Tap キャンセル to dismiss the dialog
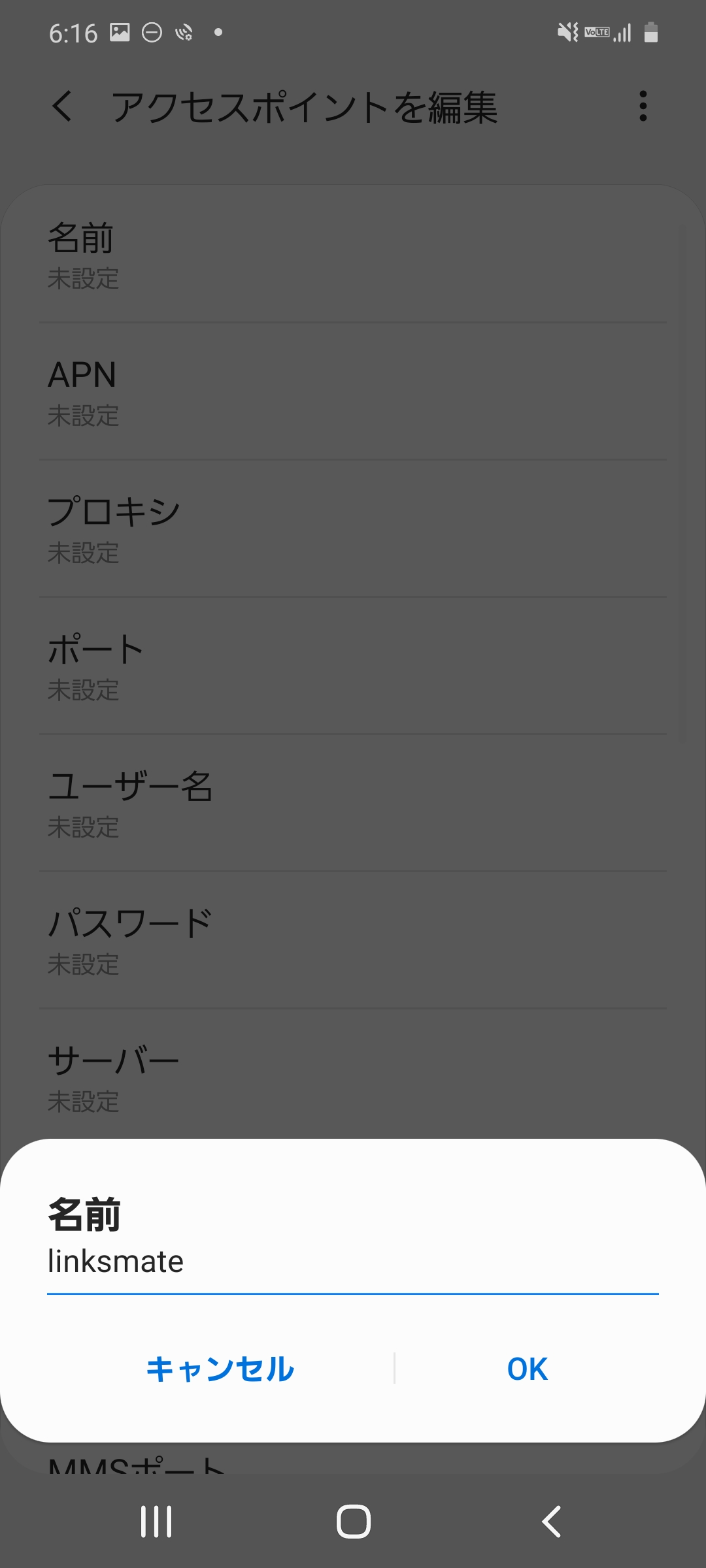 click(x=221, y=1369)
